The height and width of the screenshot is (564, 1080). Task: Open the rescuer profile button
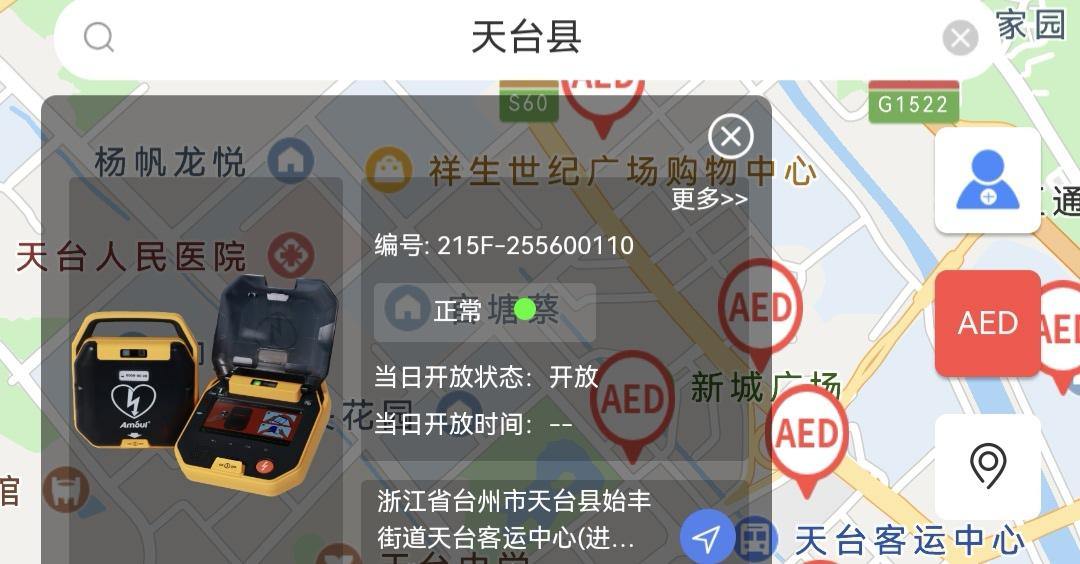(x=987, y=180)
